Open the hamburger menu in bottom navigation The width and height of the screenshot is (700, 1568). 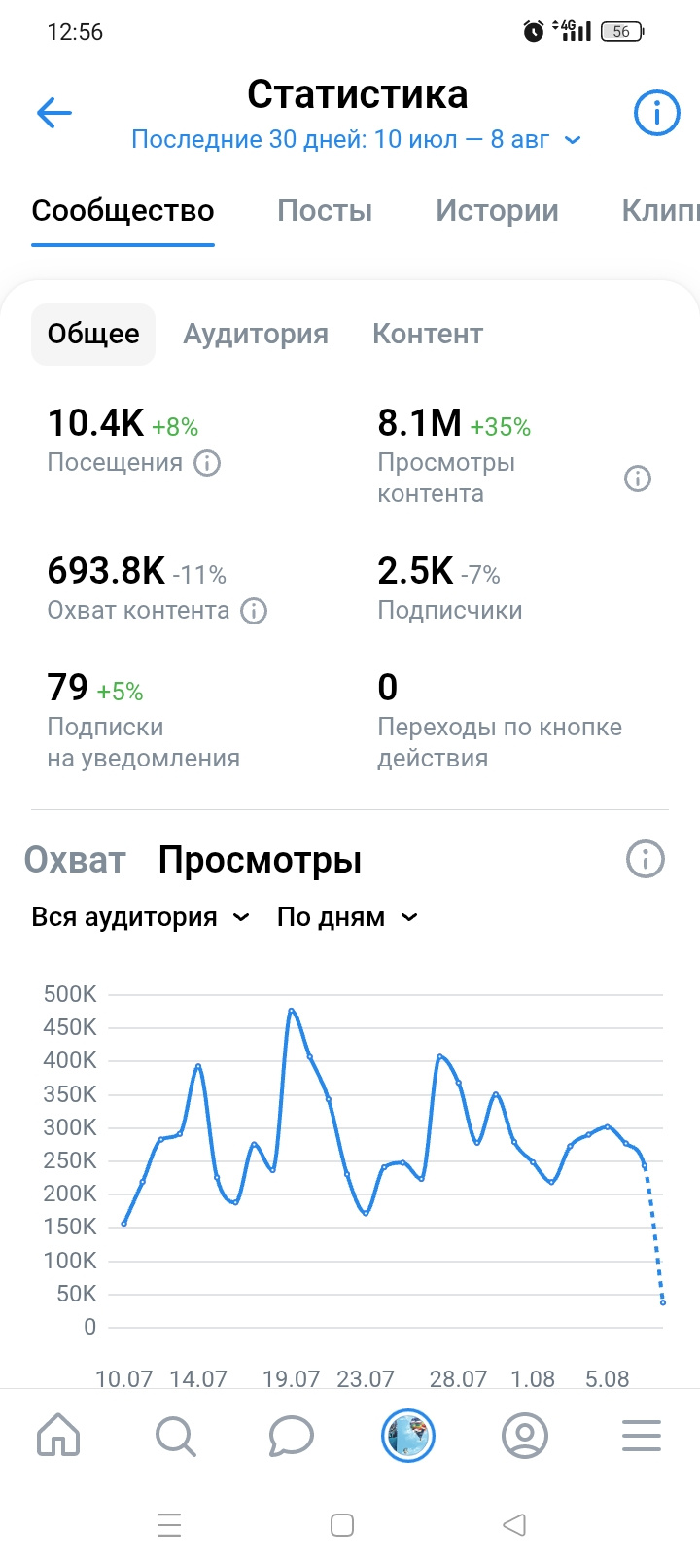642,1436
